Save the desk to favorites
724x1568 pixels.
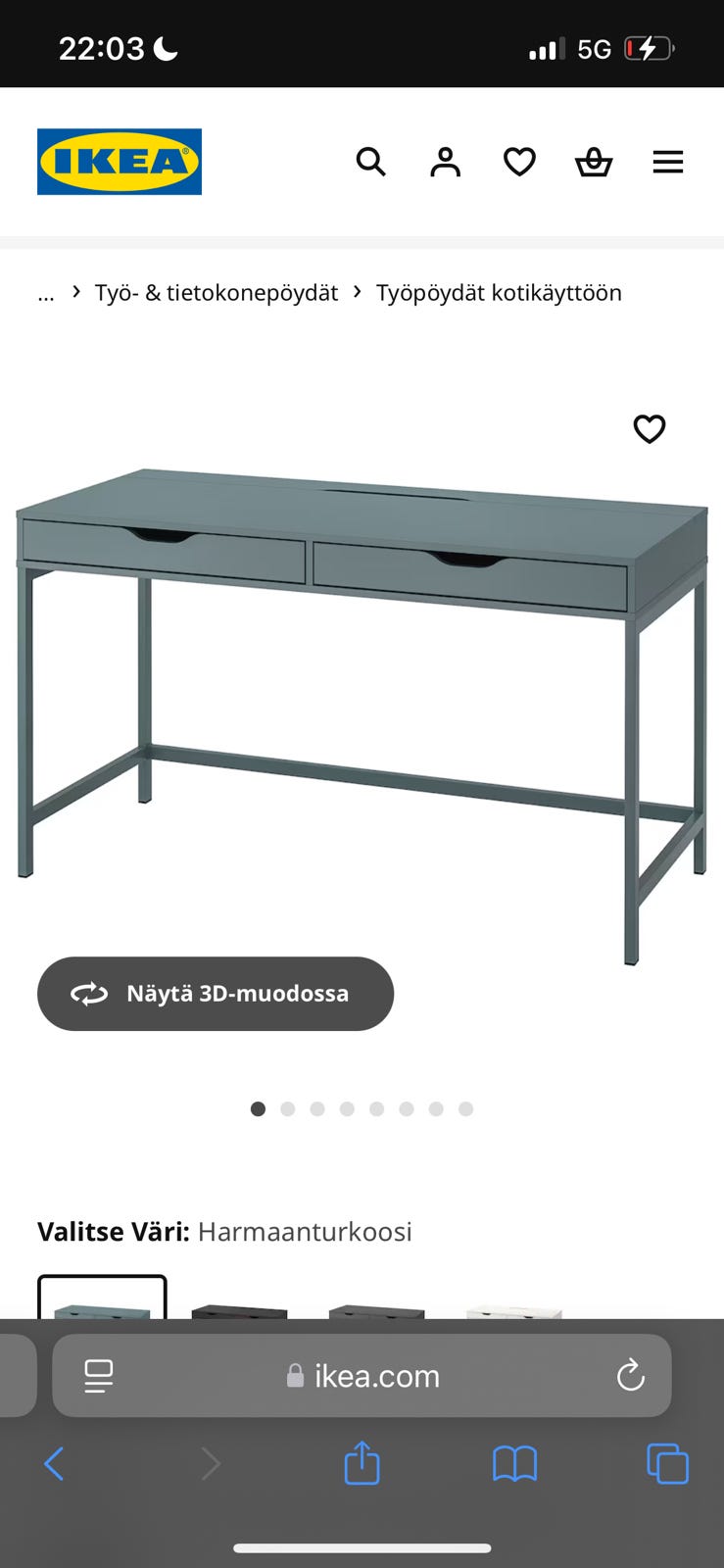(649, 428)
